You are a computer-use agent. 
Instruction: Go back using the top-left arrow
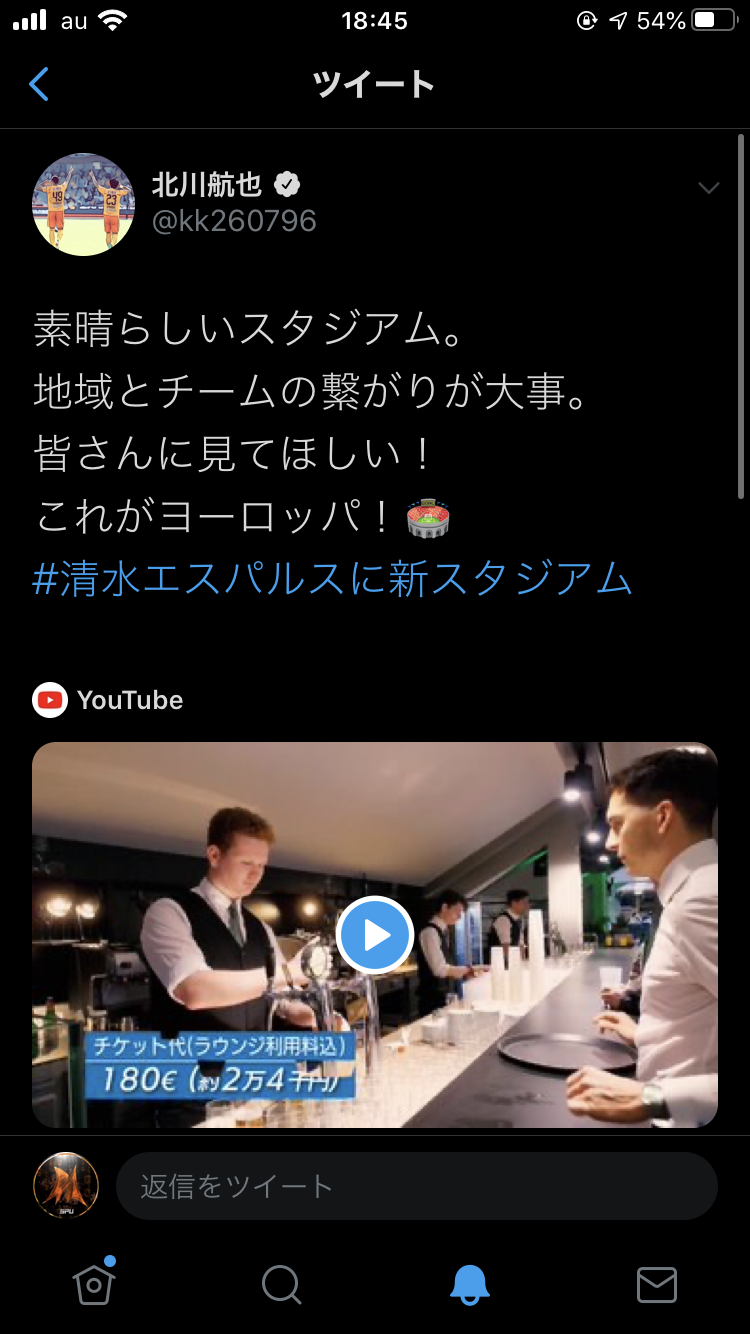(x=39, y=84)
